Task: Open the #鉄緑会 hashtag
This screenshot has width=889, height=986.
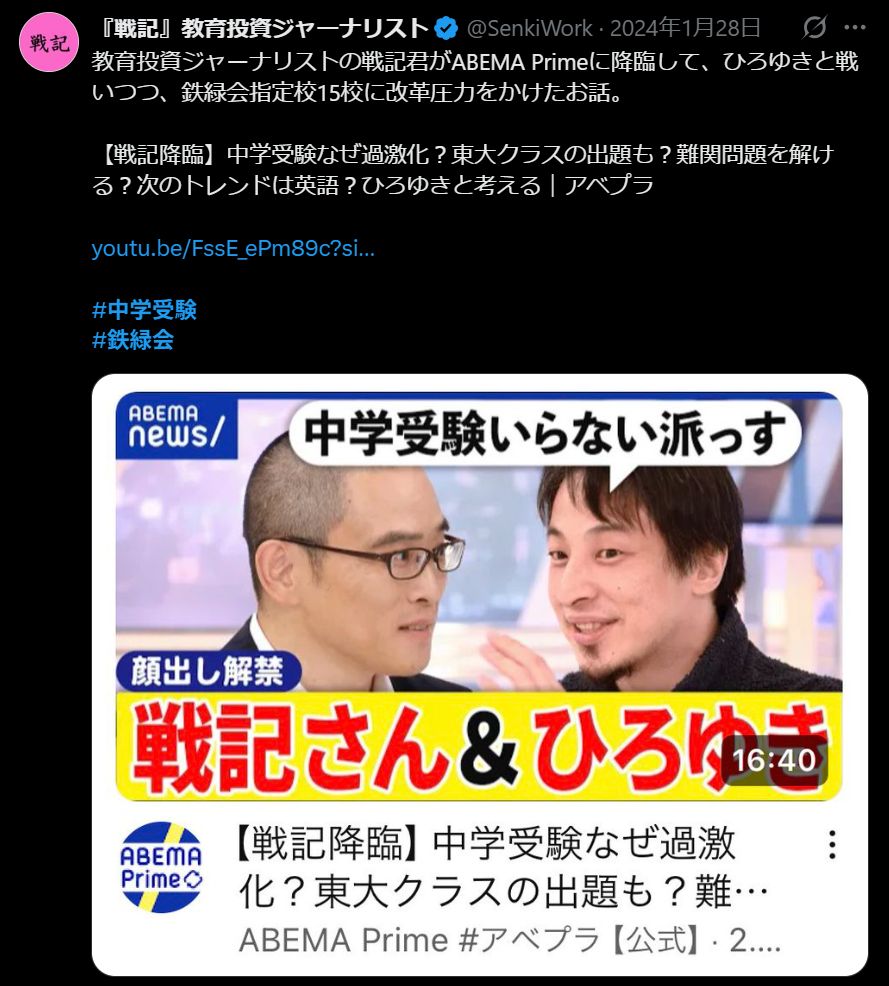Action: 133,339
